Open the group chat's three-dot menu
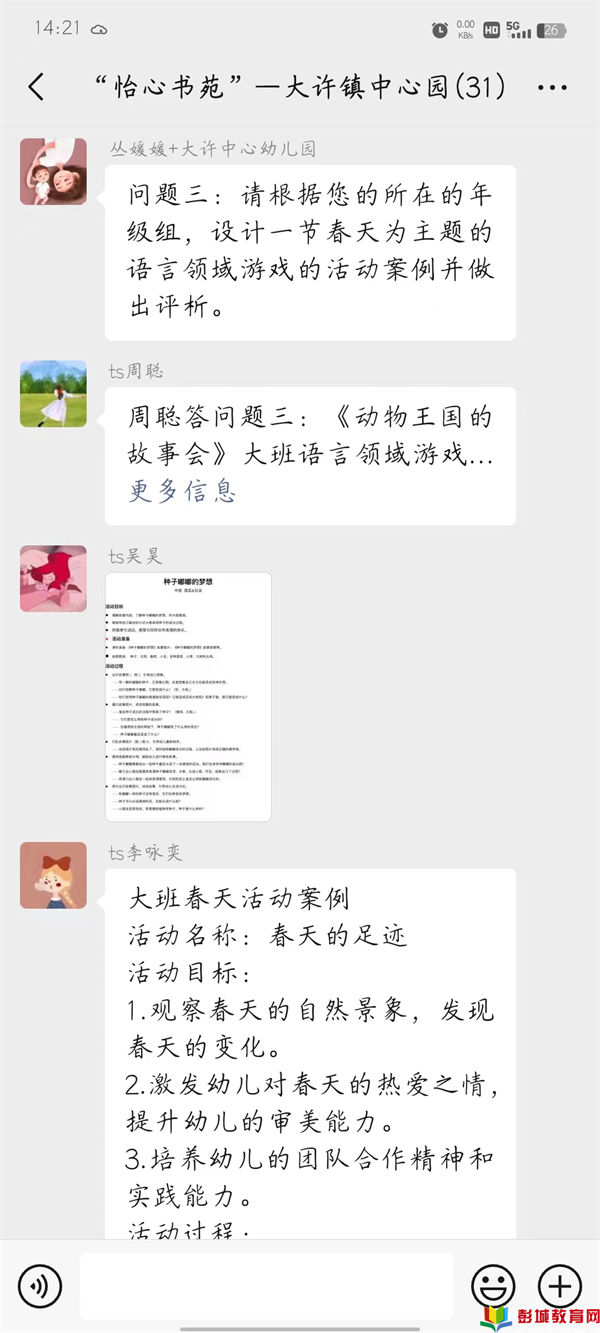The image size is (600, 1333). pos(552,88)
